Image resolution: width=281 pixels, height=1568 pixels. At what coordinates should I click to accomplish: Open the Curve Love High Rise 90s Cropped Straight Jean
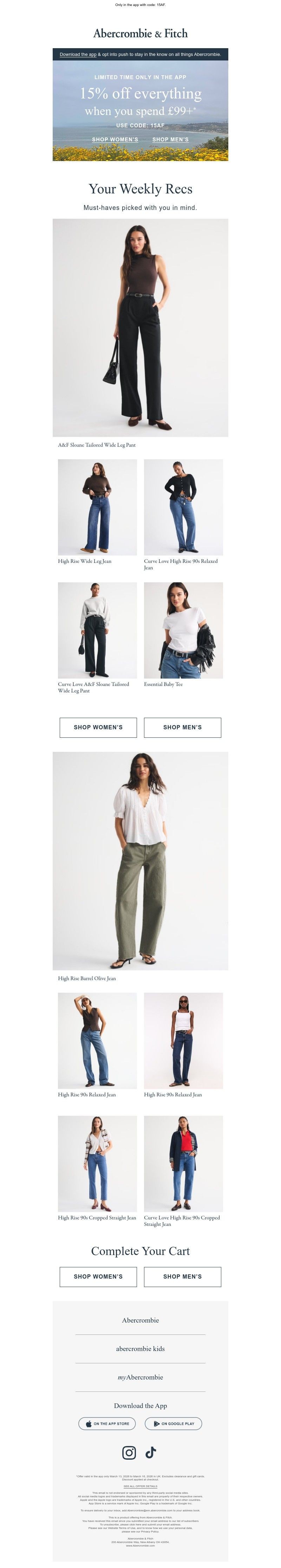point(183,1163)
